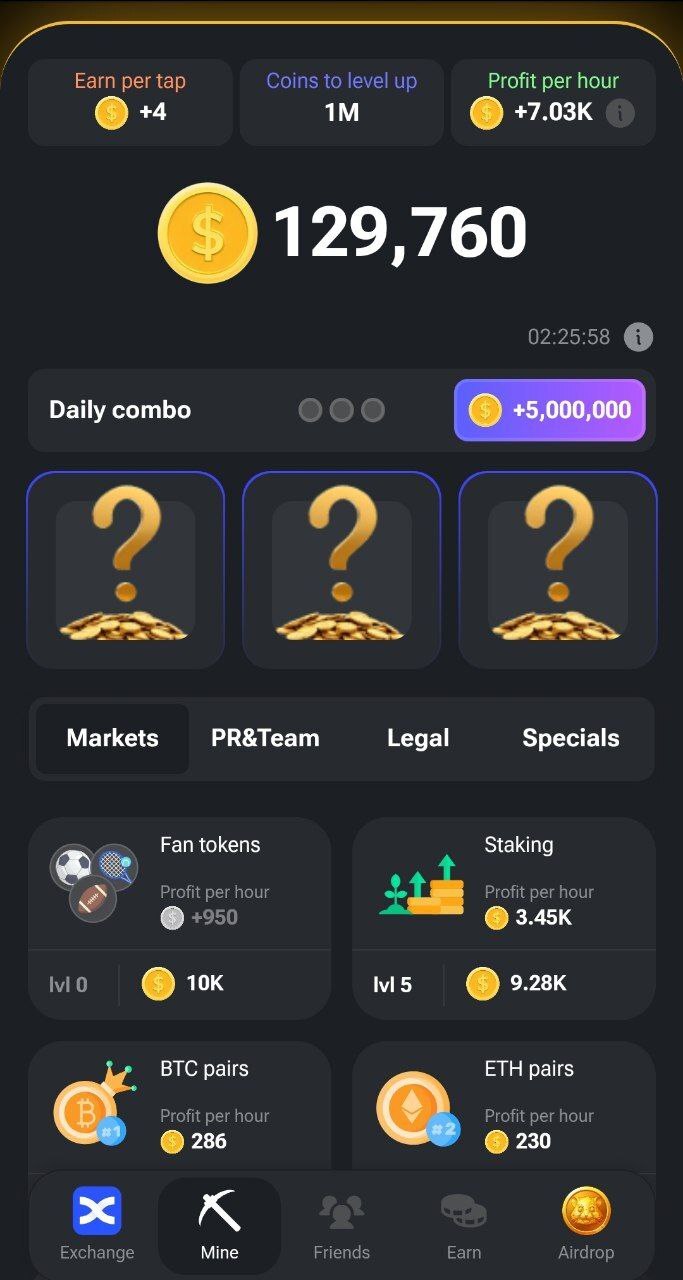
Task: Claim the +5,000,000 daily combo reward
Action: (x=550, y=410)
